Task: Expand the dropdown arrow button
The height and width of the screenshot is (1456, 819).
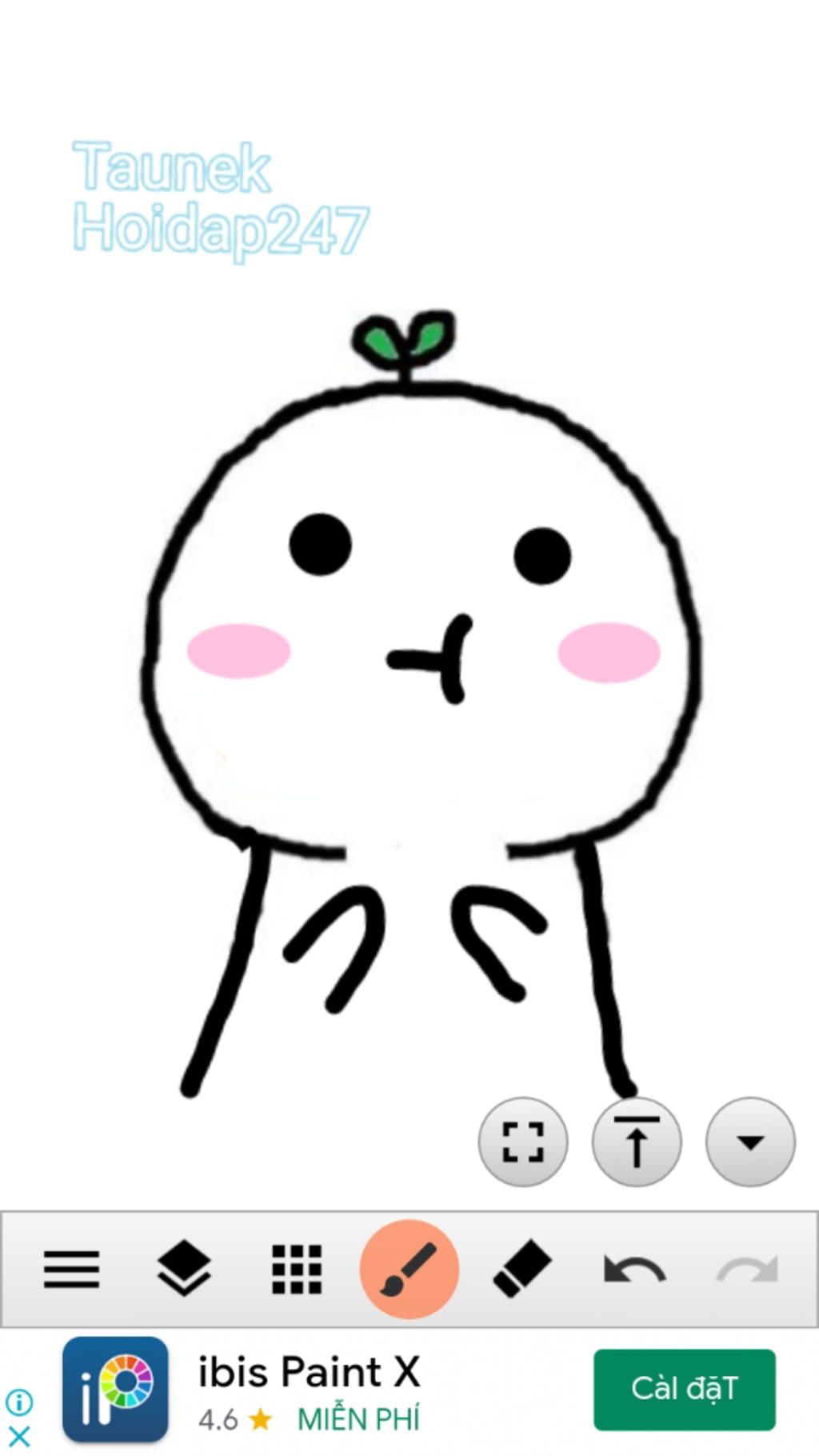Action: click(x=750, y=1142)
